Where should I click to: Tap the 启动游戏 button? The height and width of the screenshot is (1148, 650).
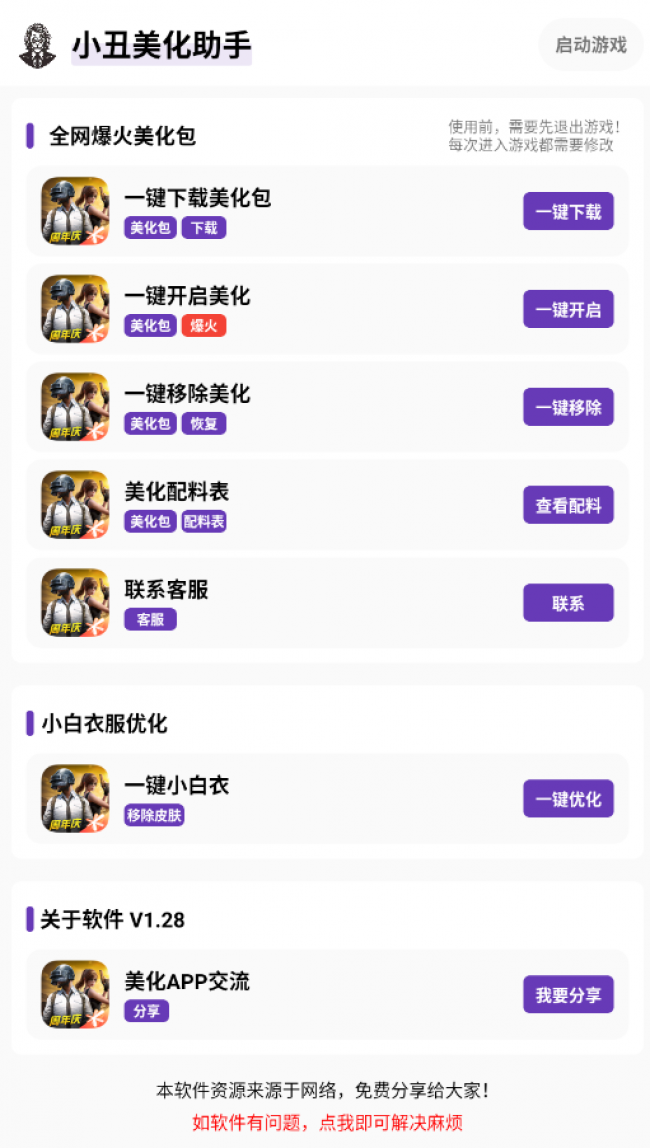click(x=590, y=45)
